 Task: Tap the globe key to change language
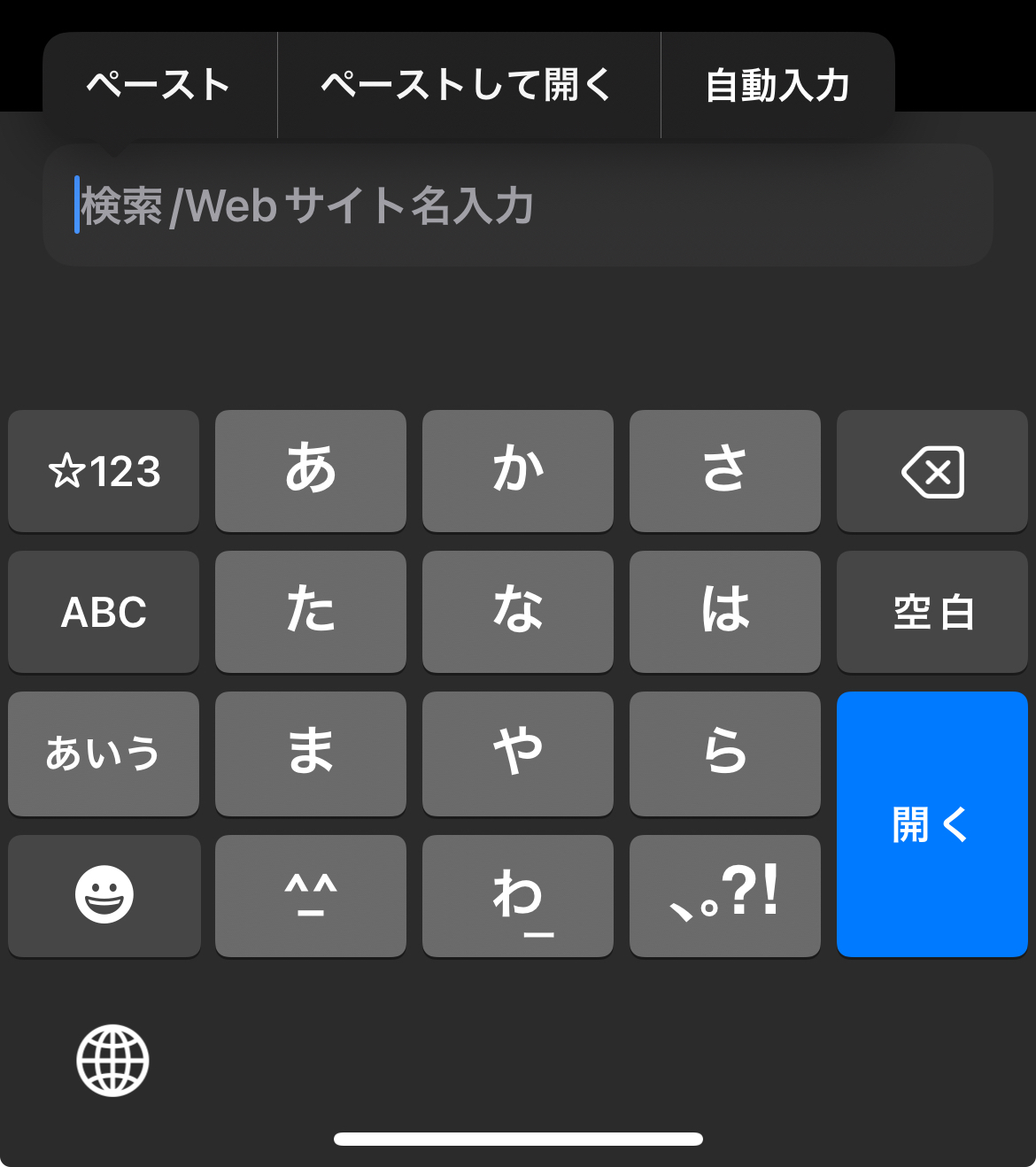(112, 1061)
